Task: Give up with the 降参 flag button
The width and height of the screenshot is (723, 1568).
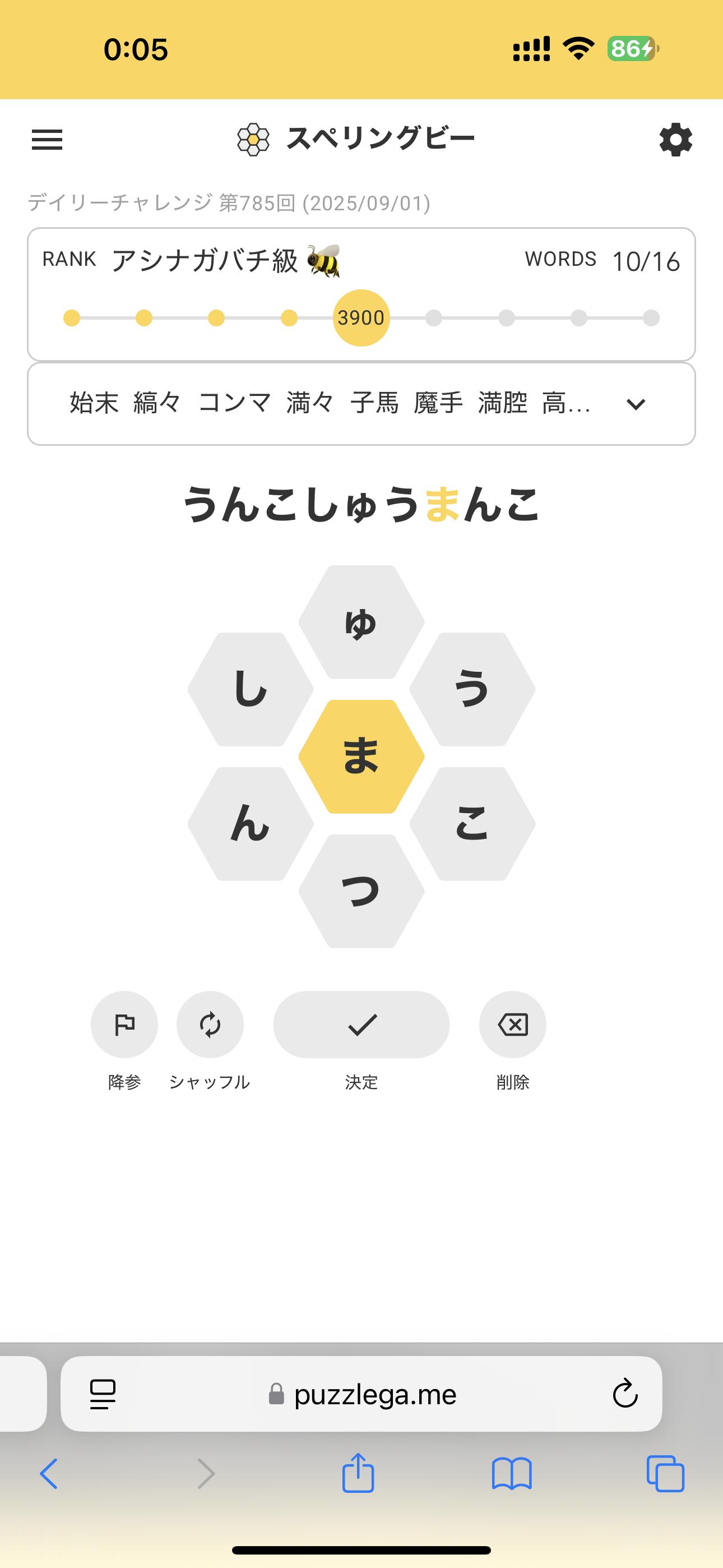Action: (x=124, y=1025)
